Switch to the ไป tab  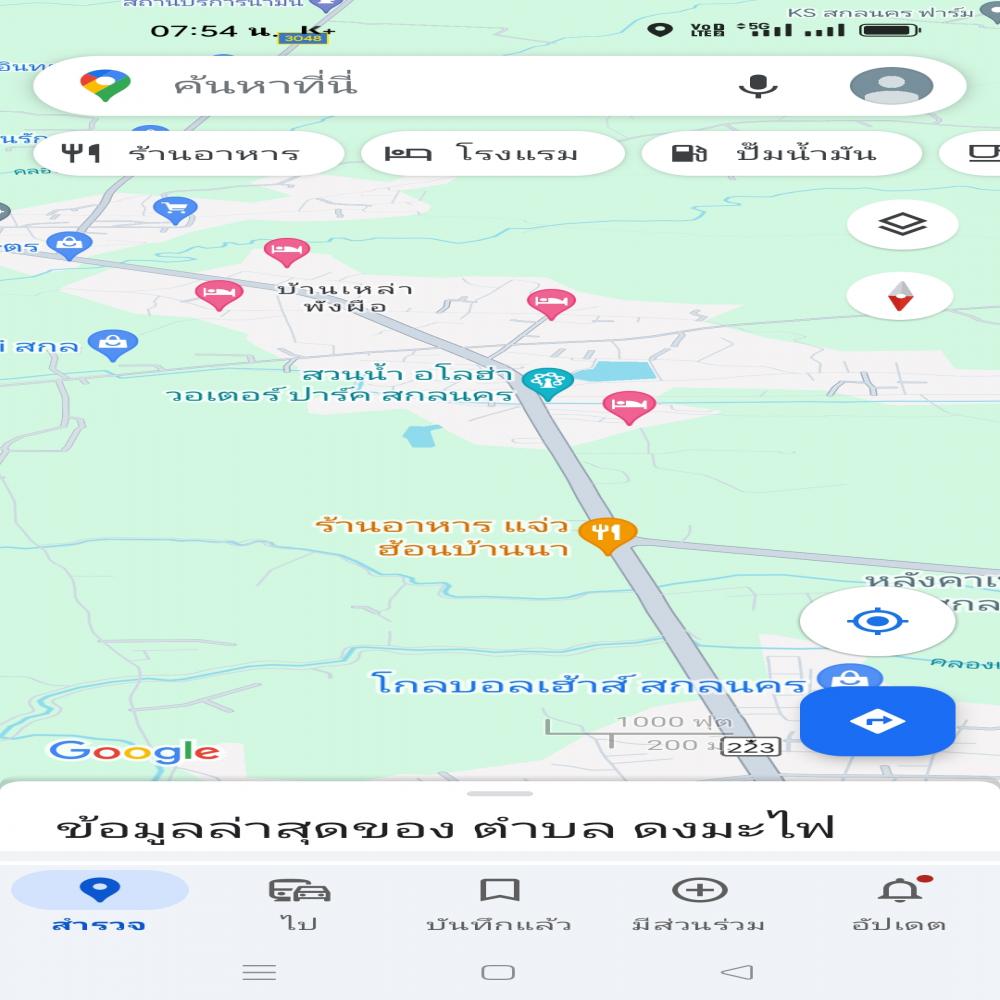click(x=299, y=904)
